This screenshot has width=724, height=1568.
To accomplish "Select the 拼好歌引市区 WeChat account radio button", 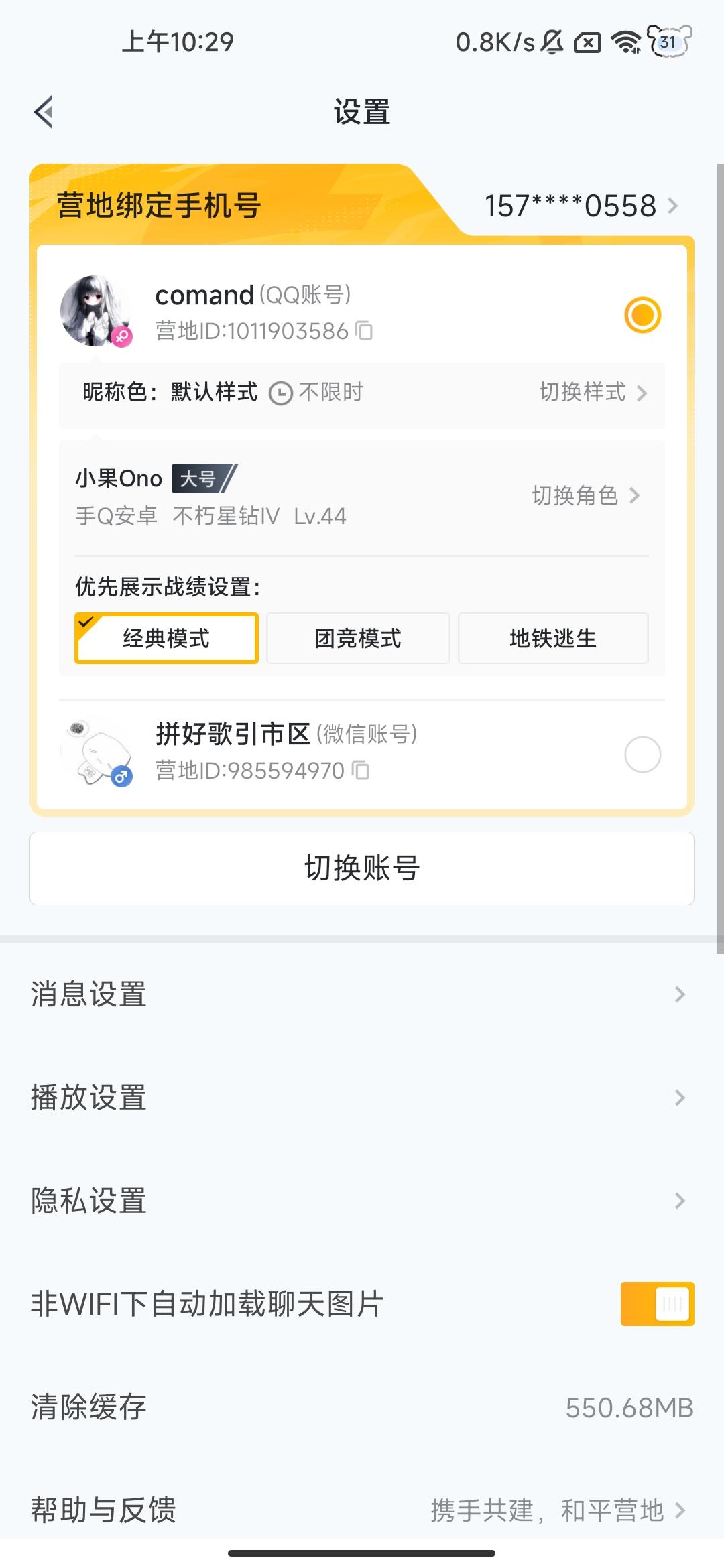I will (x=642, y=753).
